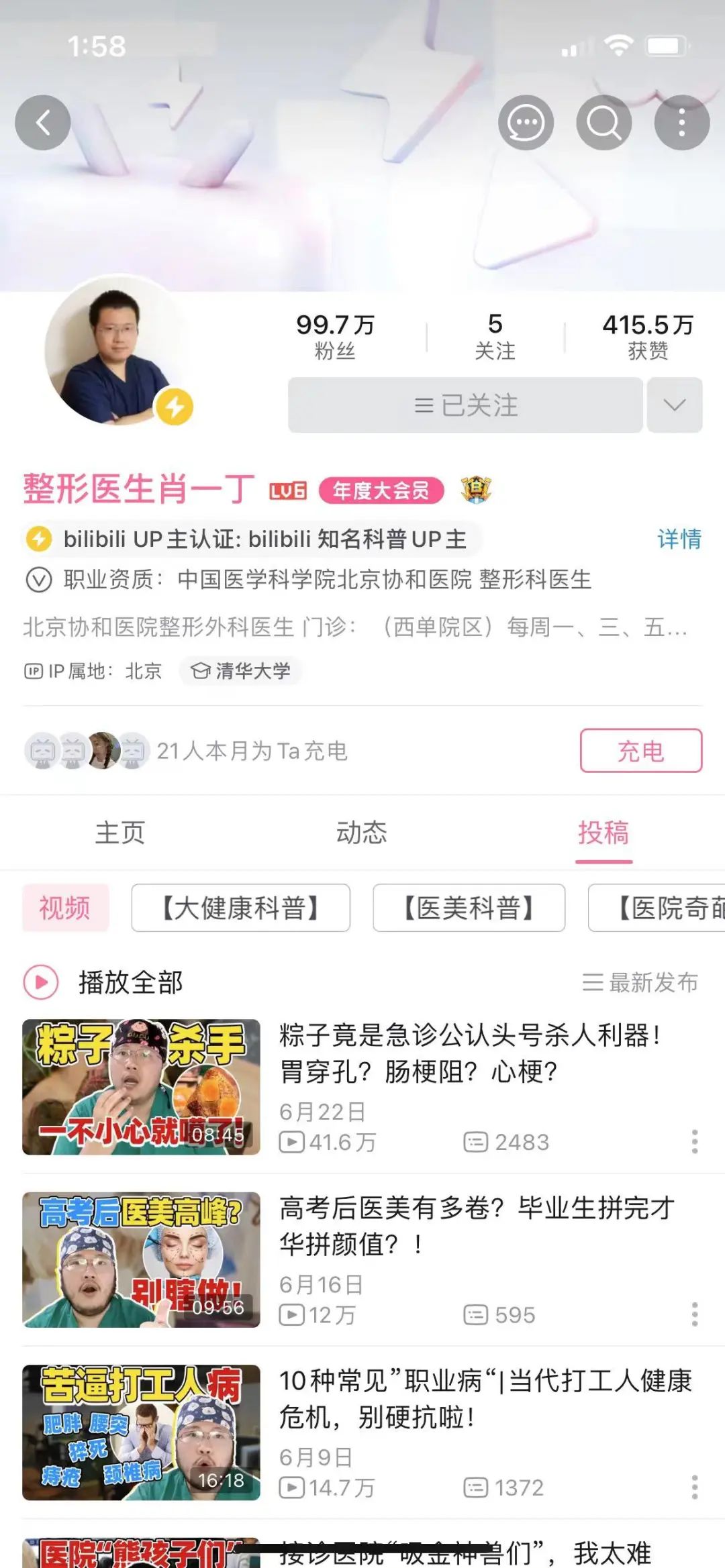
Task: Change sorting via 最新发布
Action: point(640,982)
